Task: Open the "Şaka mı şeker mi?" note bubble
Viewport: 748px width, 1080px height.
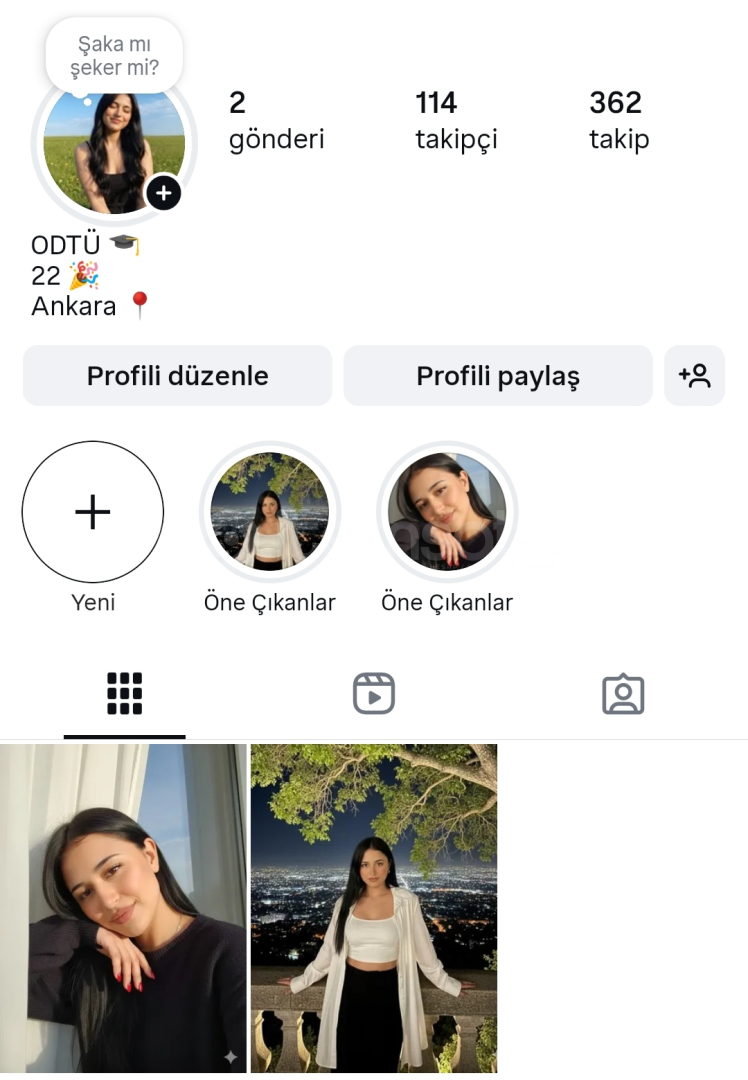Action: (x=114, y=57)
